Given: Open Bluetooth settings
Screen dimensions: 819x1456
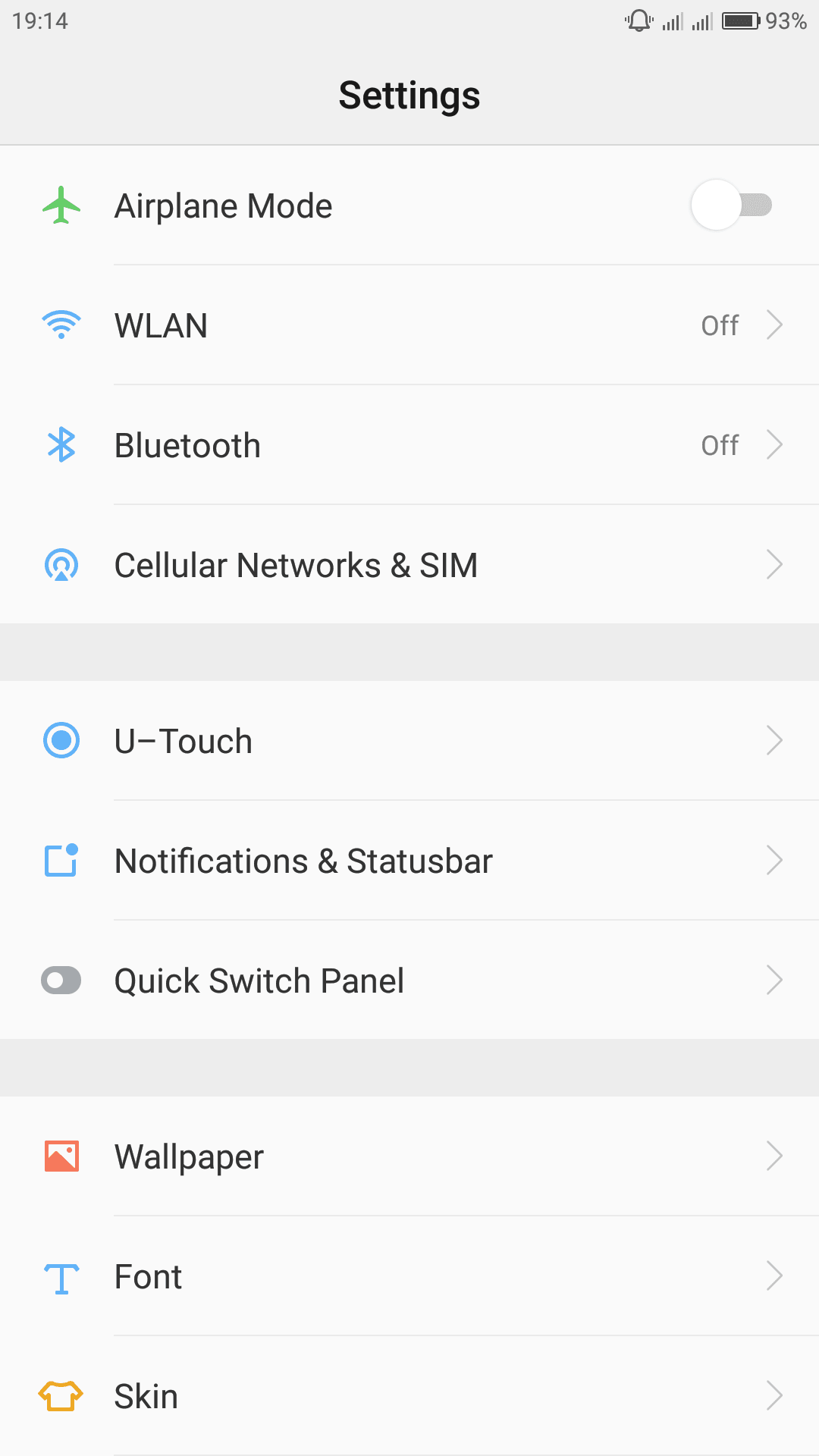Looking at the screenshot, I should (x=409, y=445).
